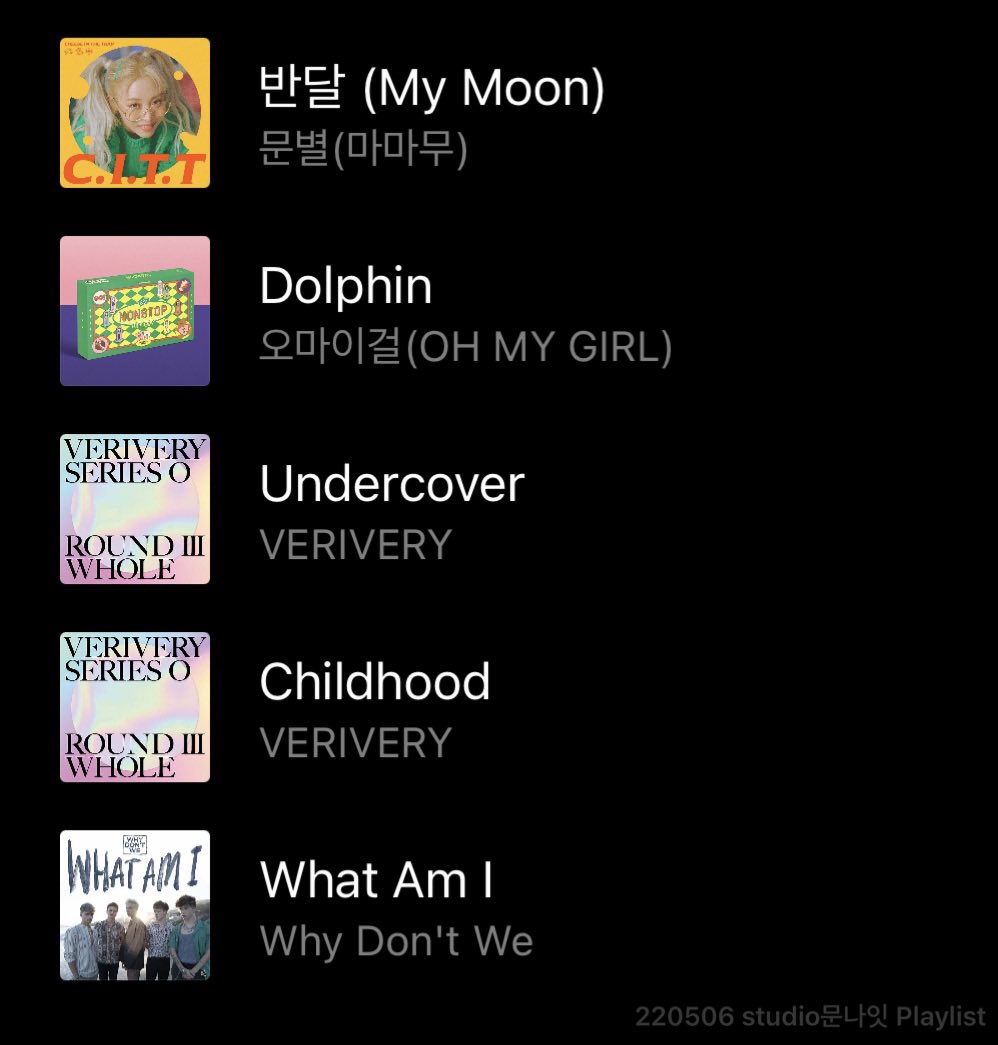
Task: Choose the track Childhood by VERIVERY
Action: click(x=375, y=683)
